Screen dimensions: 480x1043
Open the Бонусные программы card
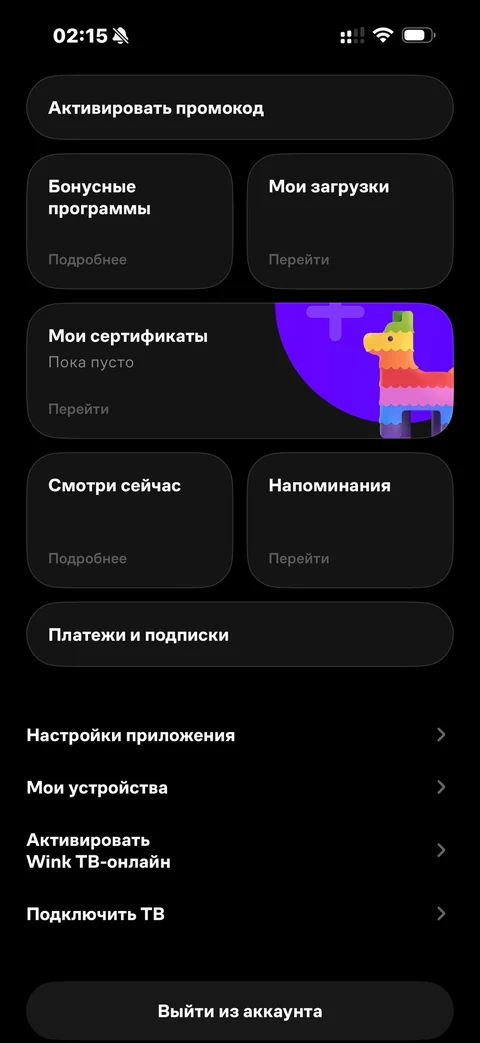coord(130,222)
